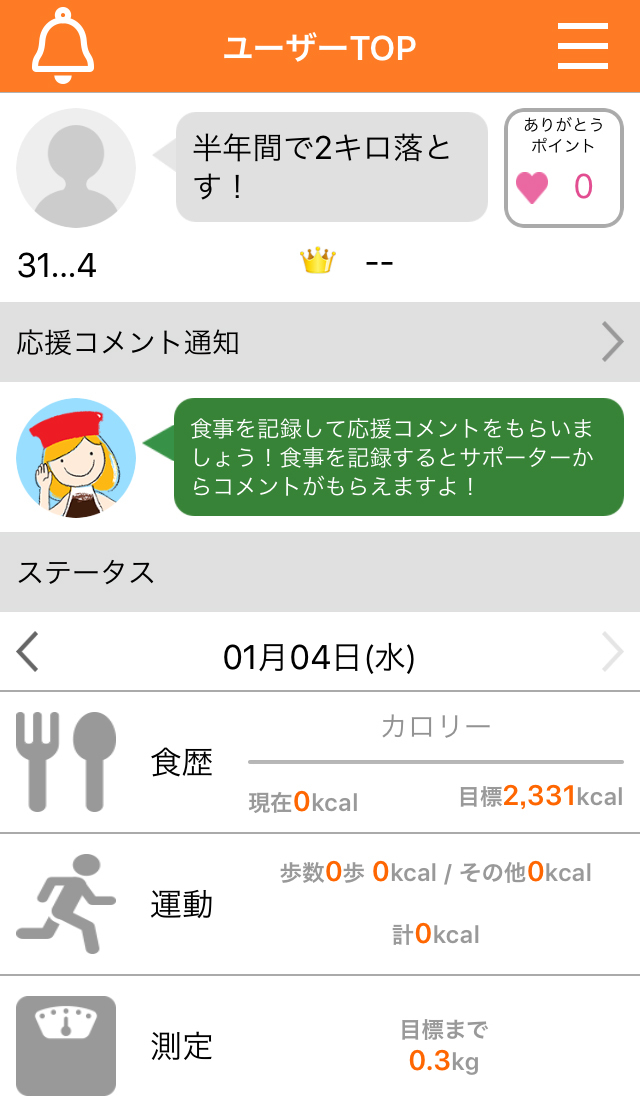The image size is (640, 1100).
Task: Open 応援コメント通知 row
Action: 320,343
